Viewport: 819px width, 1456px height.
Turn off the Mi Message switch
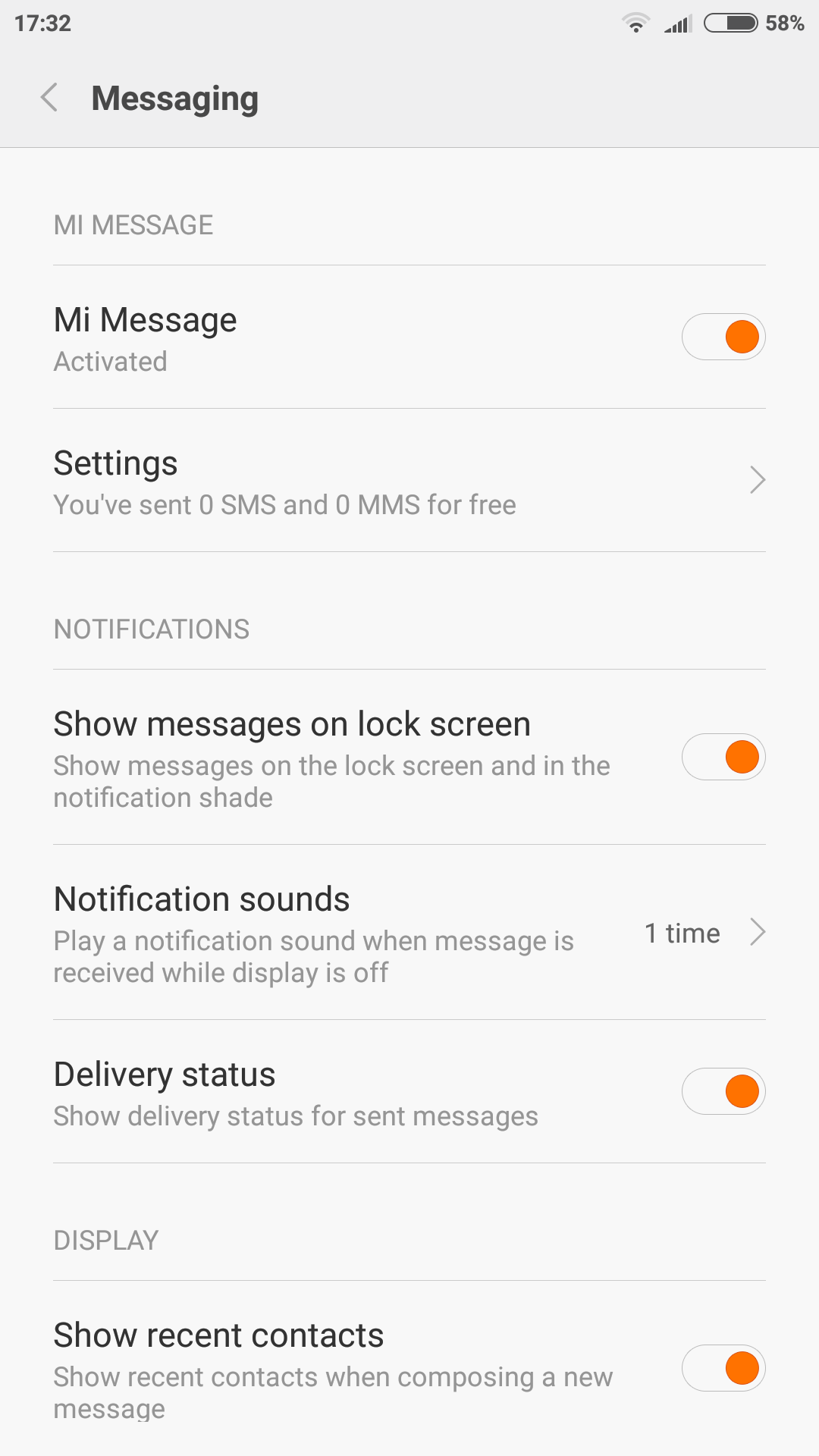[723, 337]
